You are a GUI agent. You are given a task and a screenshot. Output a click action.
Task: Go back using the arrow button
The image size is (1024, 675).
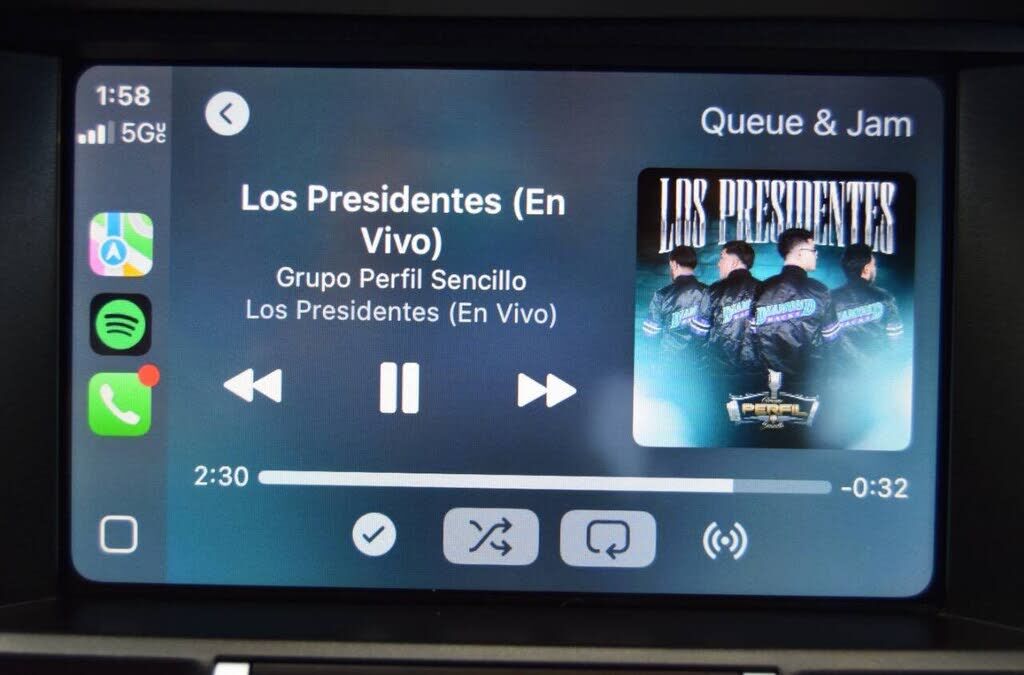click(x=227, y=114)
